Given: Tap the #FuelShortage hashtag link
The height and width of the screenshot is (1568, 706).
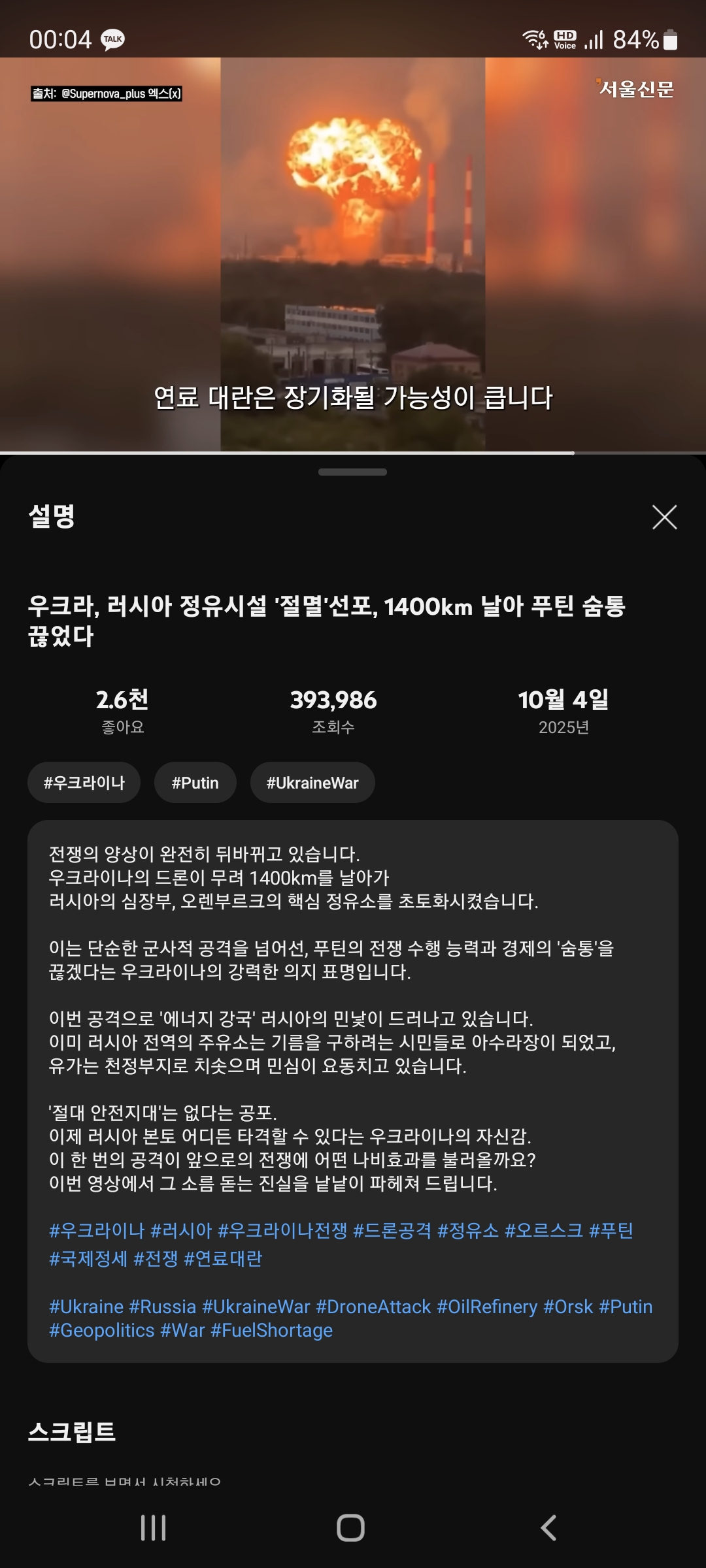Looking at the screenshot, I should tap(271, 1330).
